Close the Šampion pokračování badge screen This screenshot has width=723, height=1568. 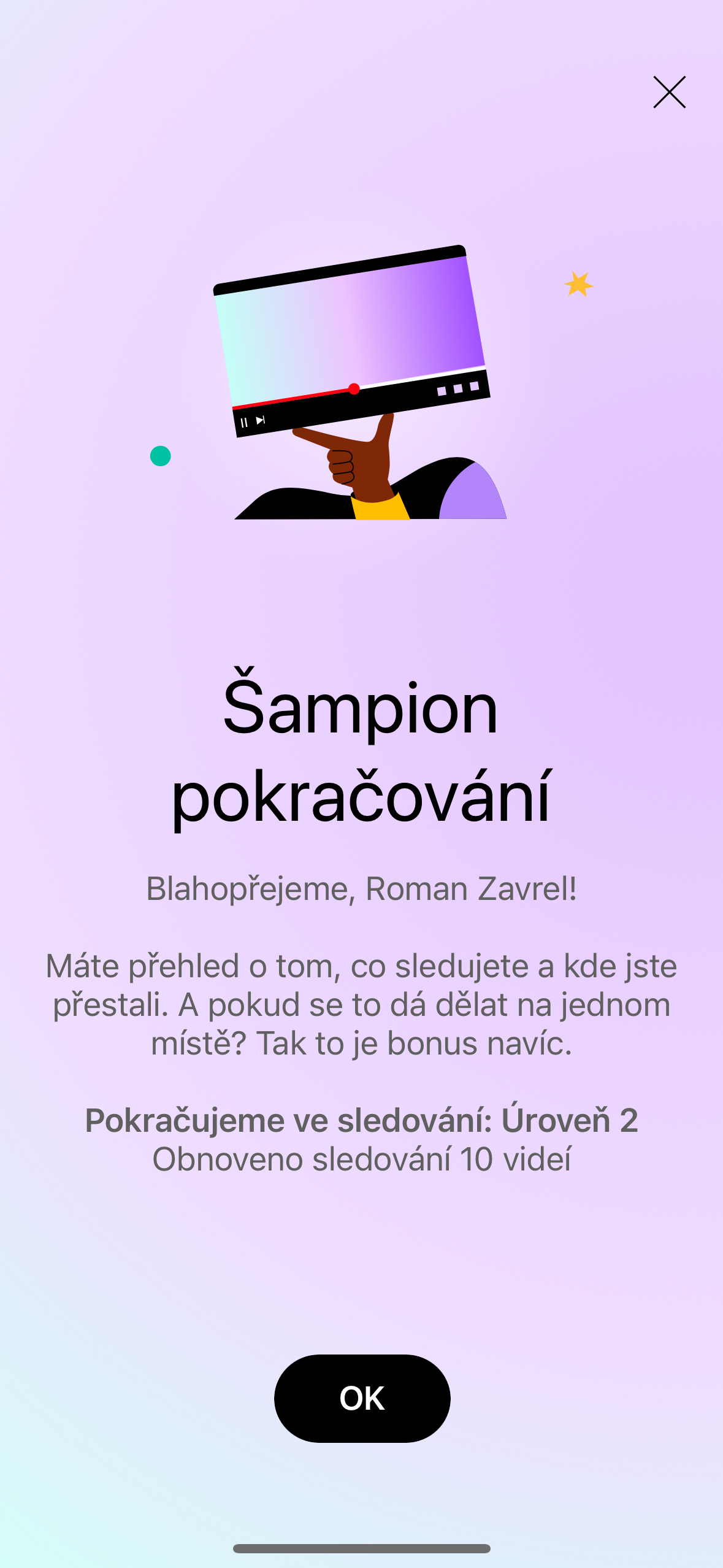point(669,93)
